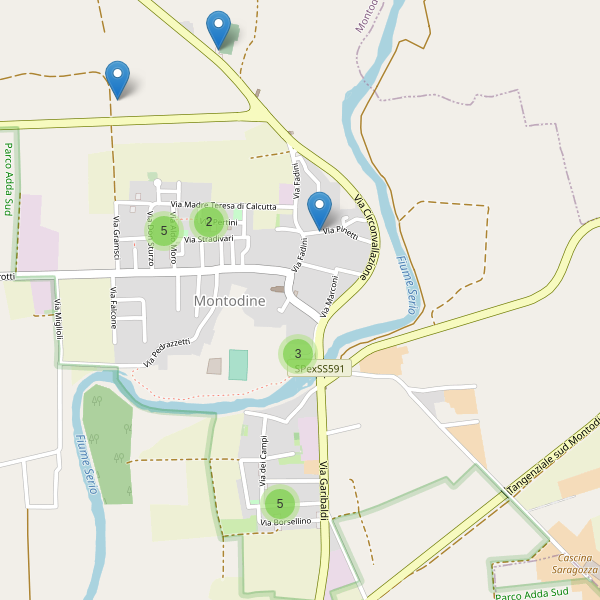The width and height of the screenshot is (600, 600).
Task: Expand the cluster of 5 near Via Borsellino
Action: click(x=280, y=503)
